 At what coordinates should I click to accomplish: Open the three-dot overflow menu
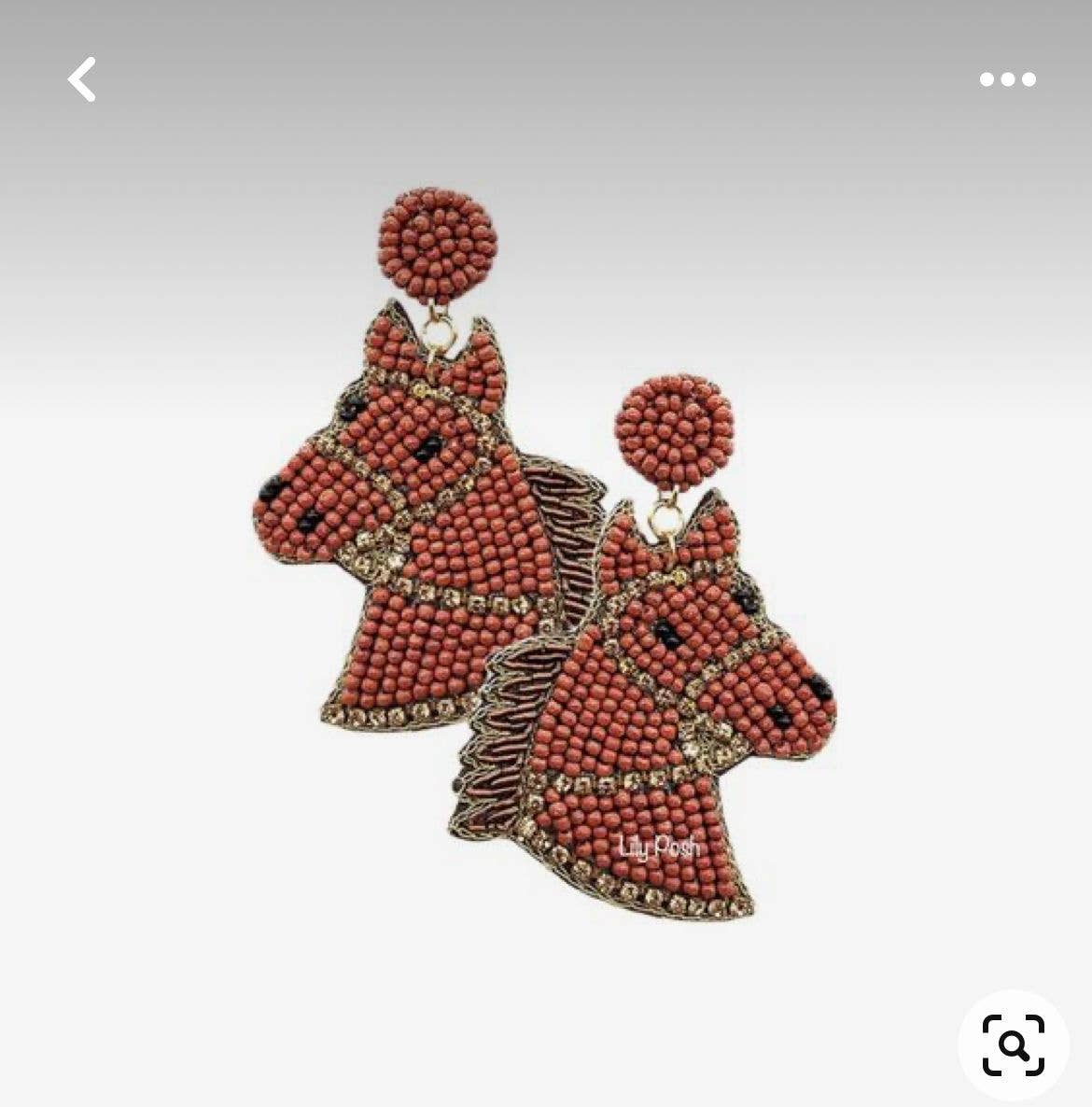click(1007, 79)
